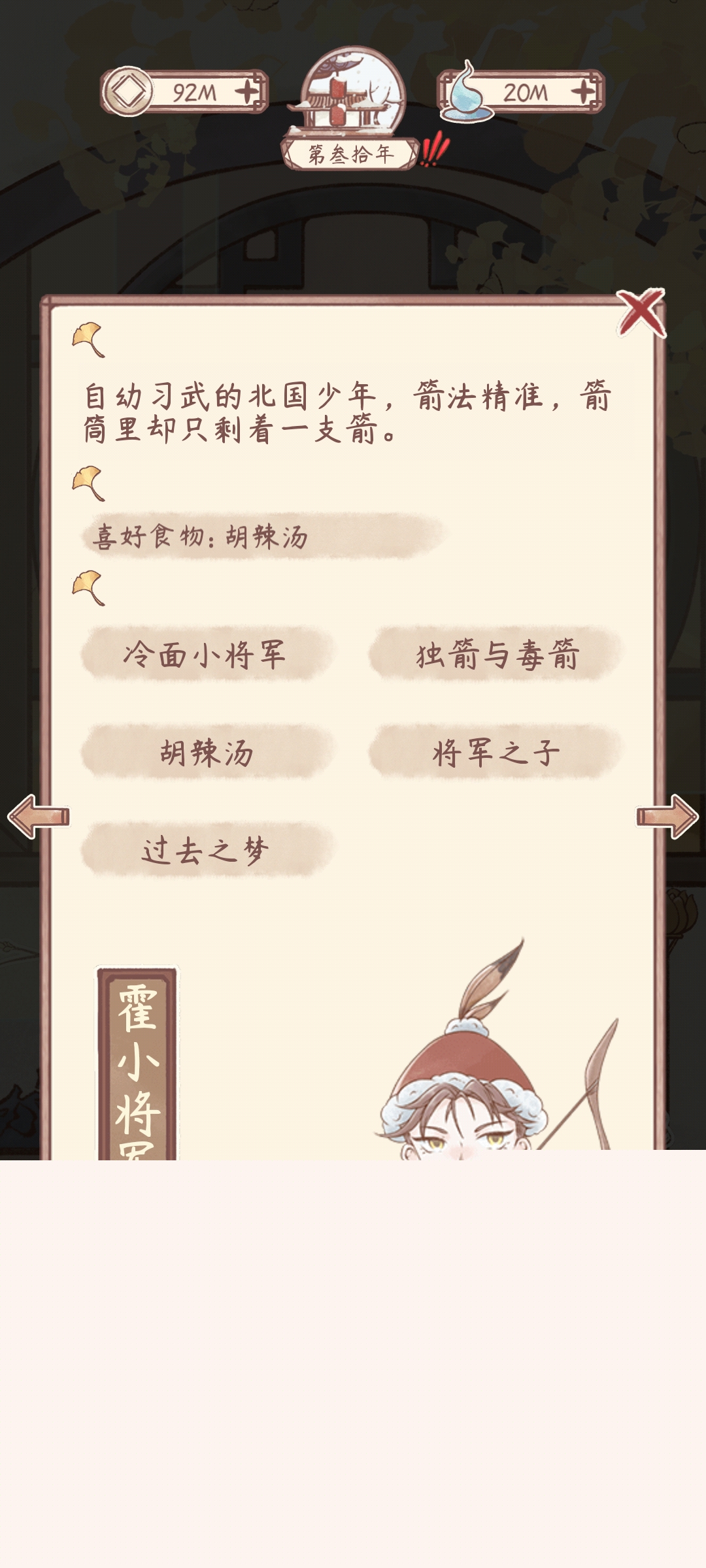Open the 第叁拾年 year badge
Viewport: 706px width, 1568px height.
[351, 154]
